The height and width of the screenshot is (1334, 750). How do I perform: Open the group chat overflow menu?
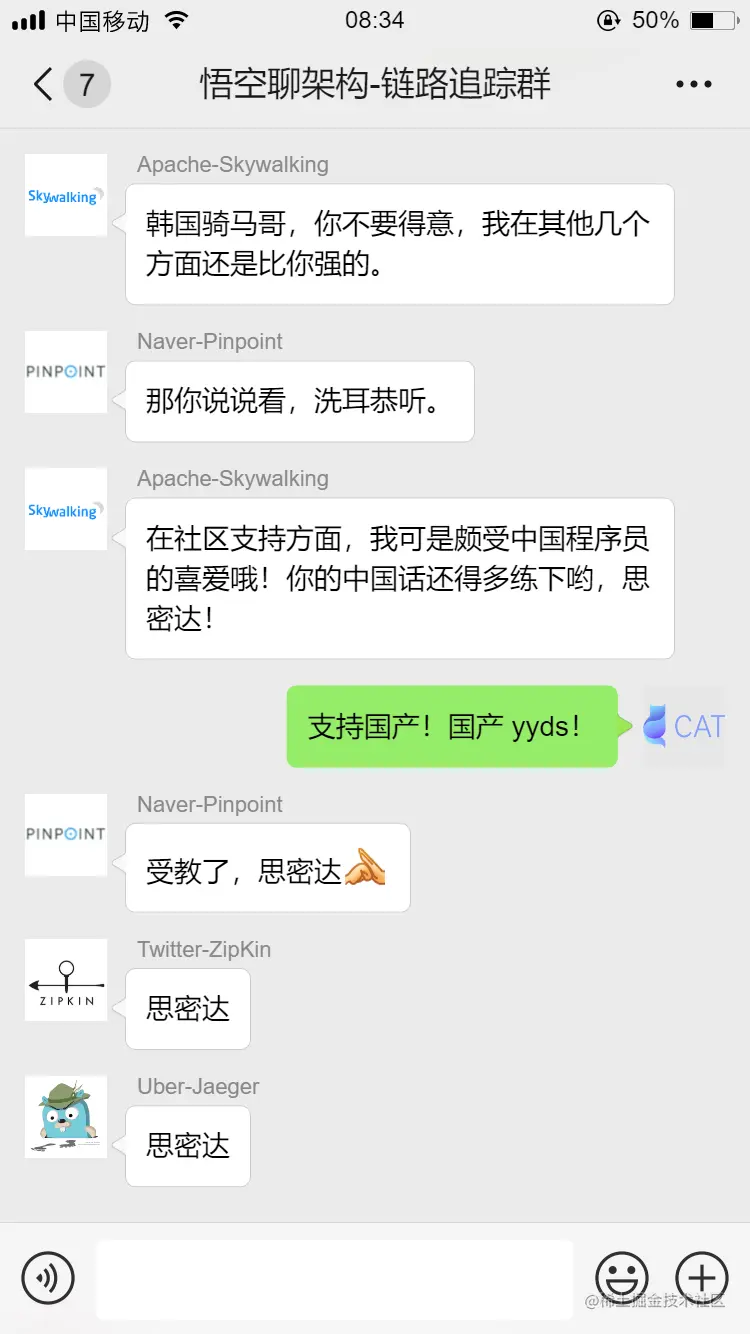[693, 85]
